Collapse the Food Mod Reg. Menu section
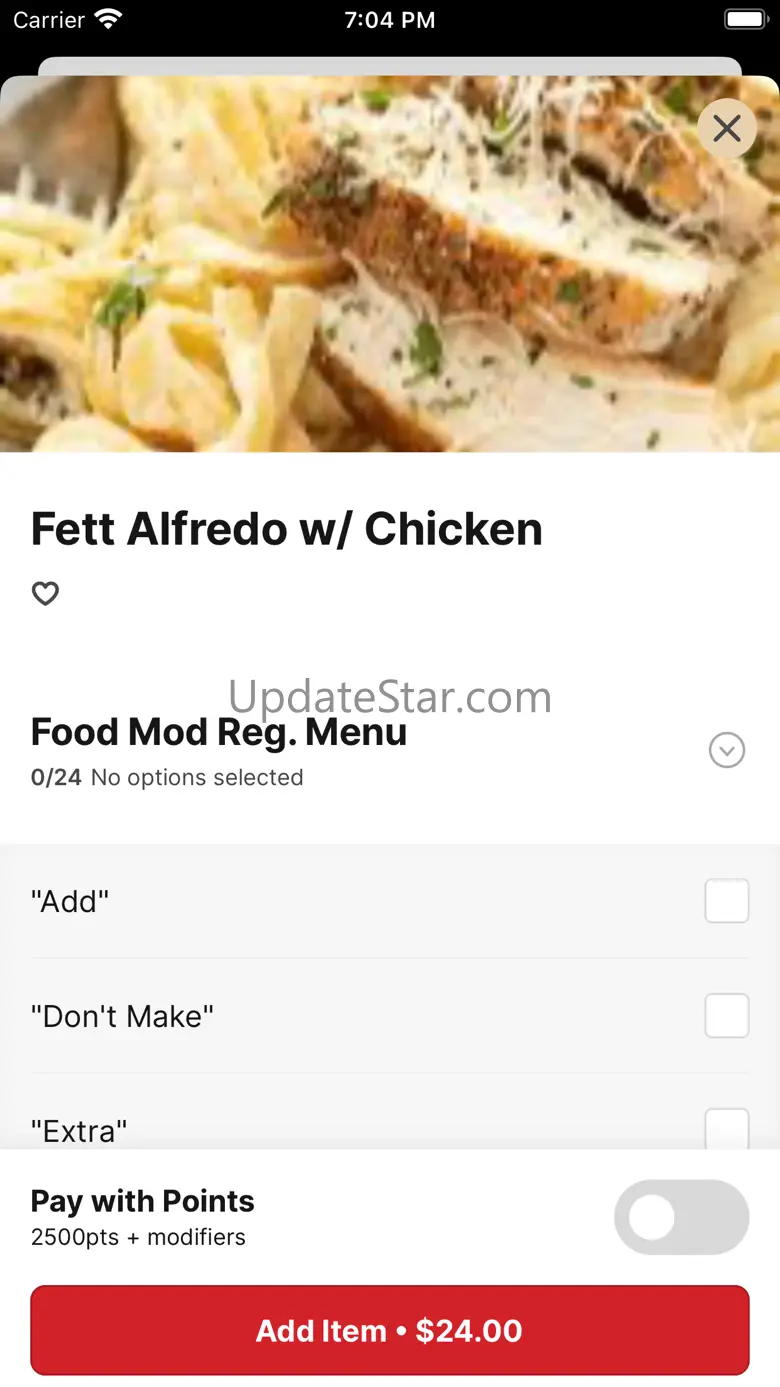 pyautogui.click(x=727, y=750)
